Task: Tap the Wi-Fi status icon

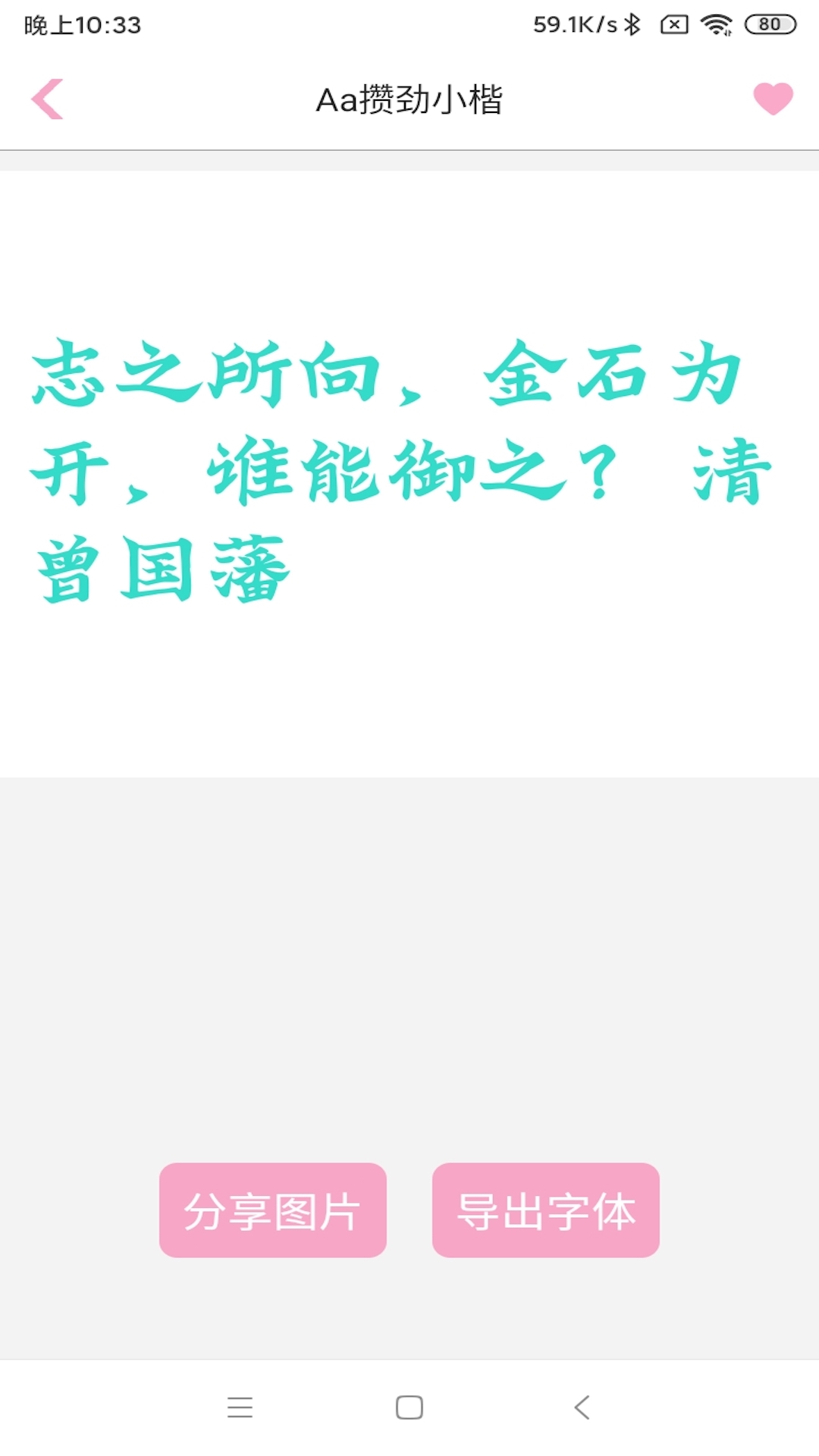Action: tap(716, 24)
